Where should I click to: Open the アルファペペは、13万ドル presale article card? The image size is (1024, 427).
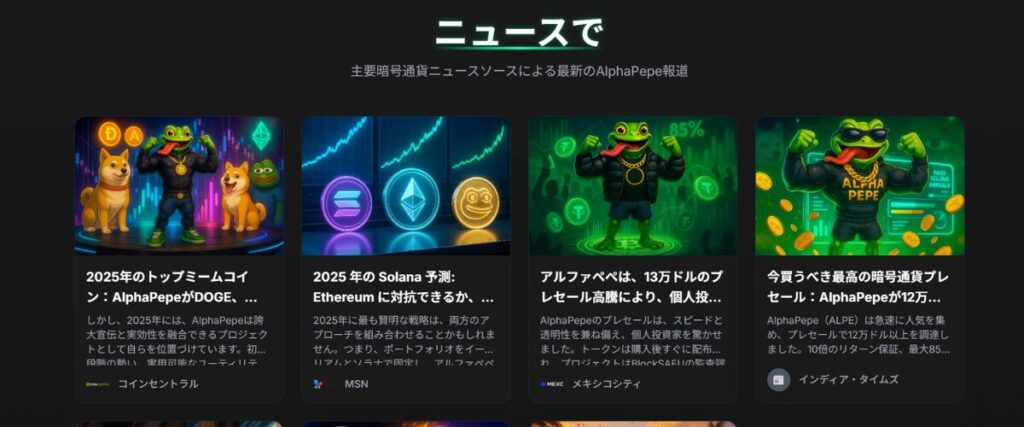632,285
